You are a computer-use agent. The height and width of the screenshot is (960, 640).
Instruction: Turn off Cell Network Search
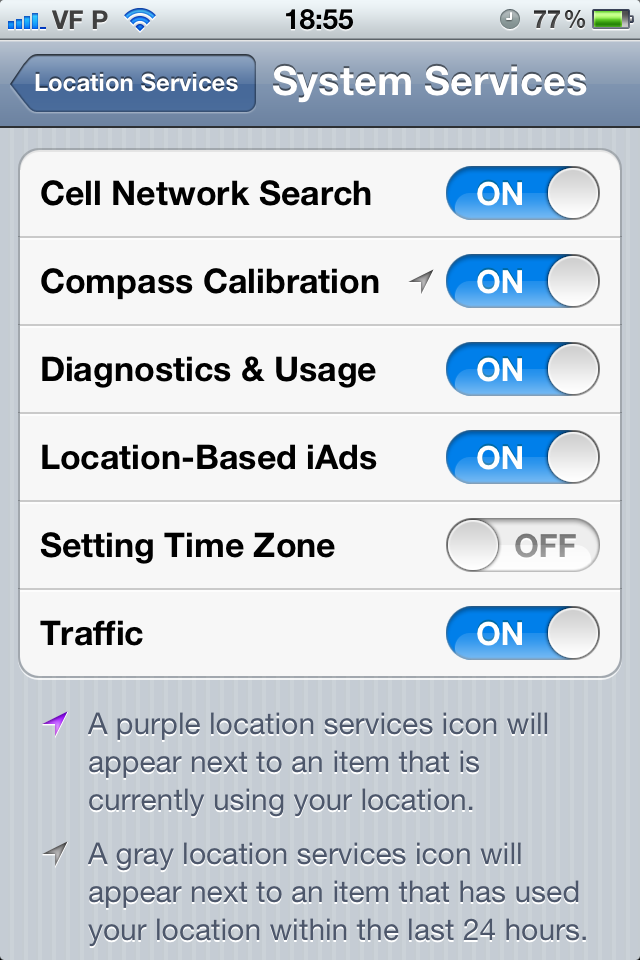pos(522,194)
